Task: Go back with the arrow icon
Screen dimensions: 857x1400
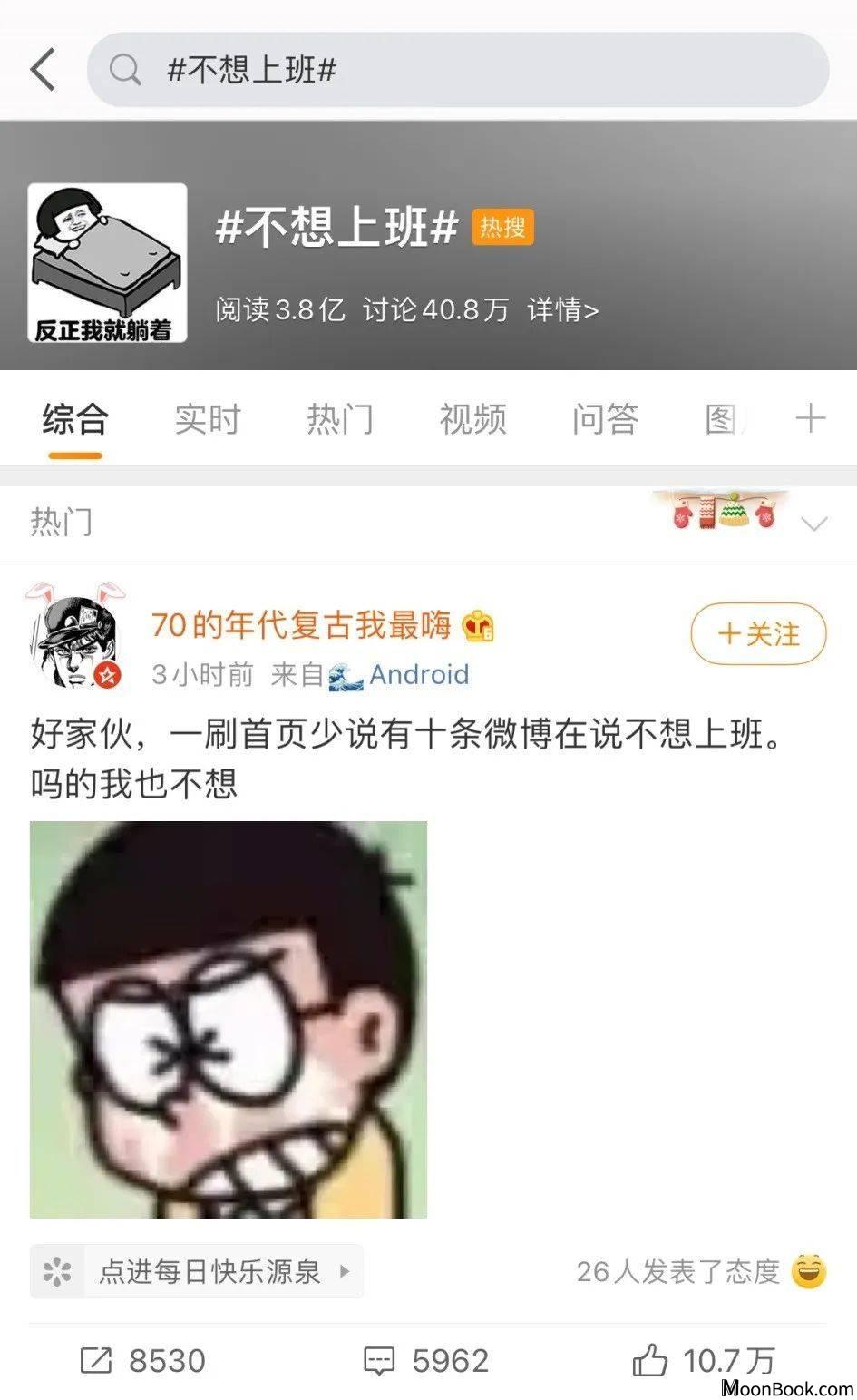Action: (44, 70)
